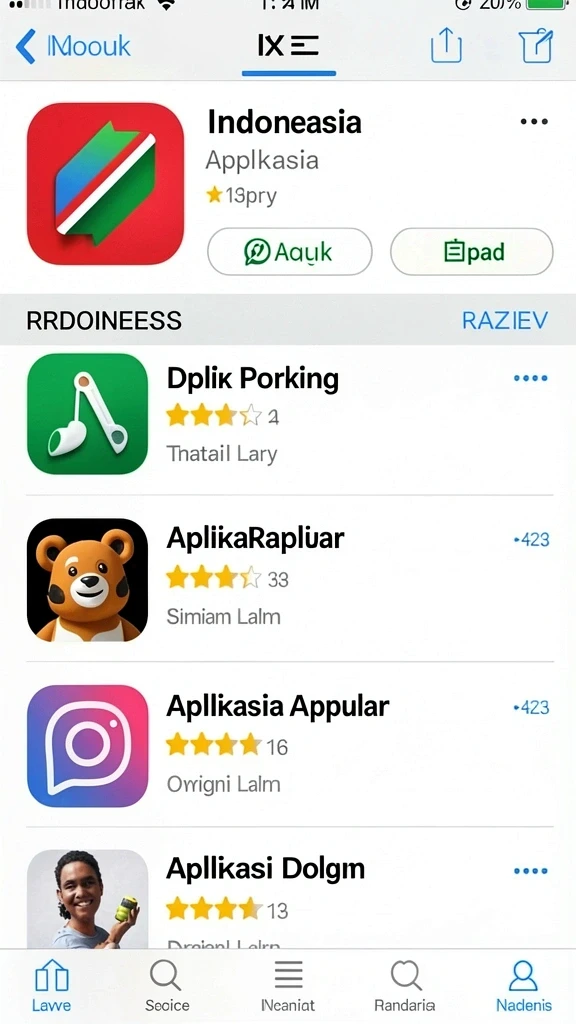Switch to the Lawe tab

52,986
